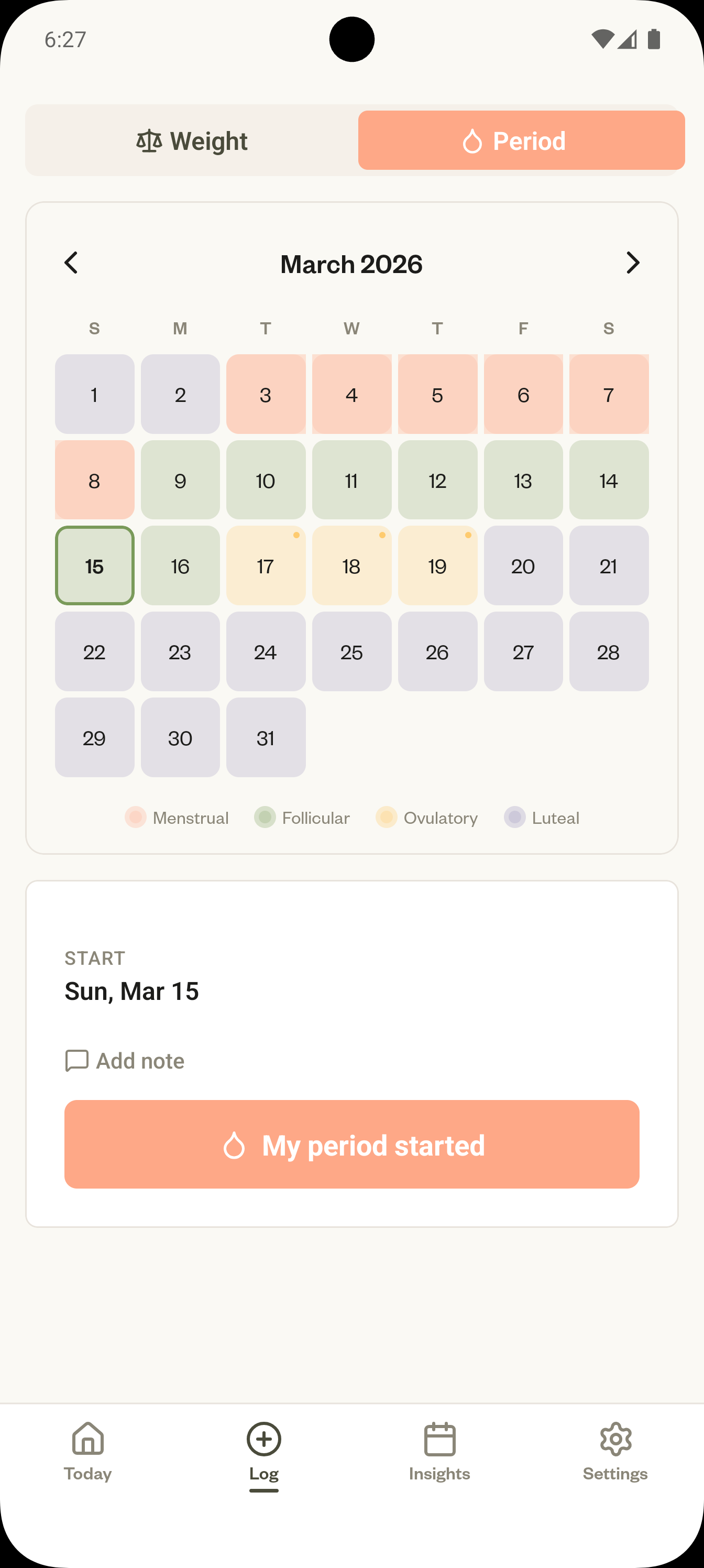
Task: Select March 19 ovulatory day
Action: click(437, 566)
